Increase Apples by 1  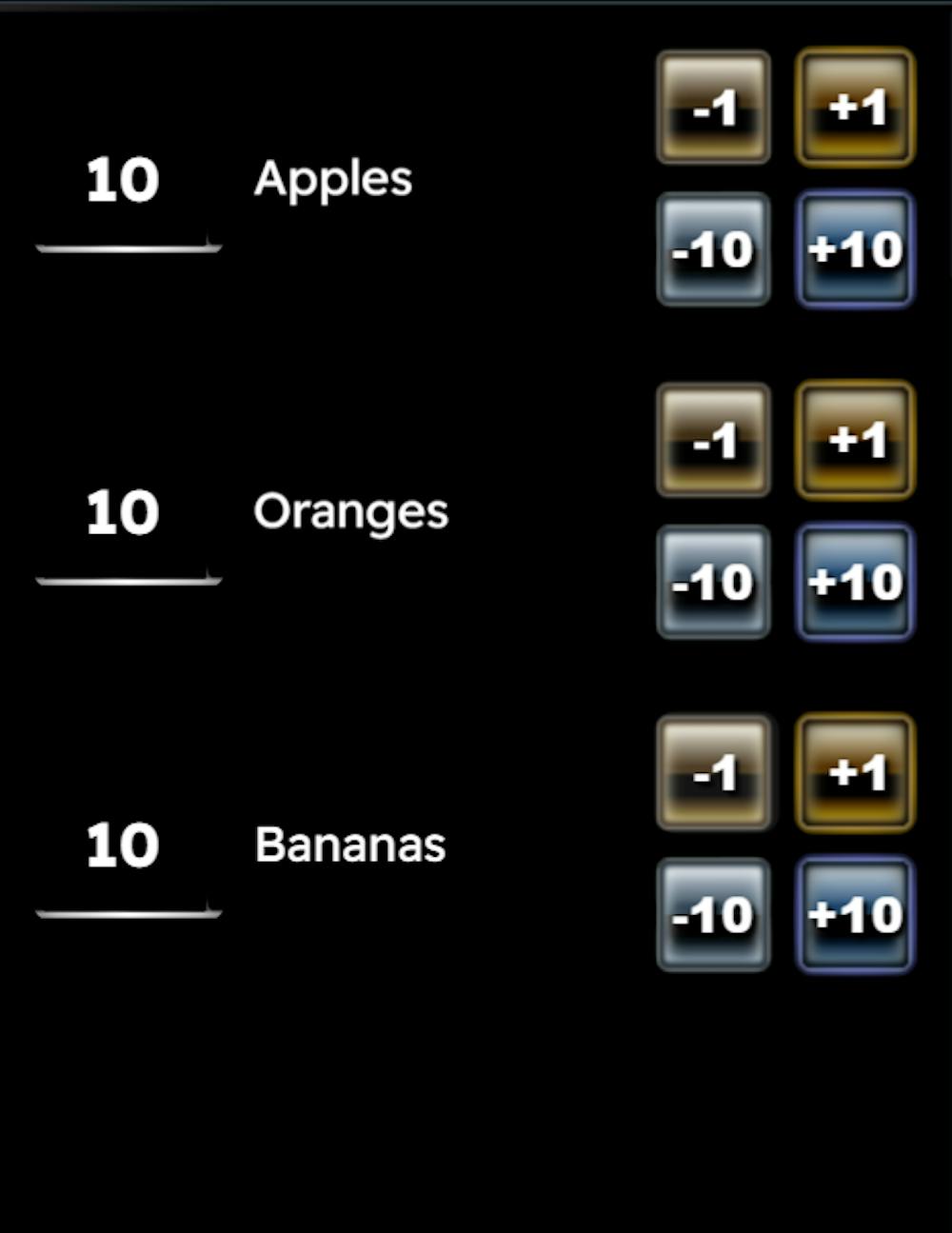click(x=855, y=108)
